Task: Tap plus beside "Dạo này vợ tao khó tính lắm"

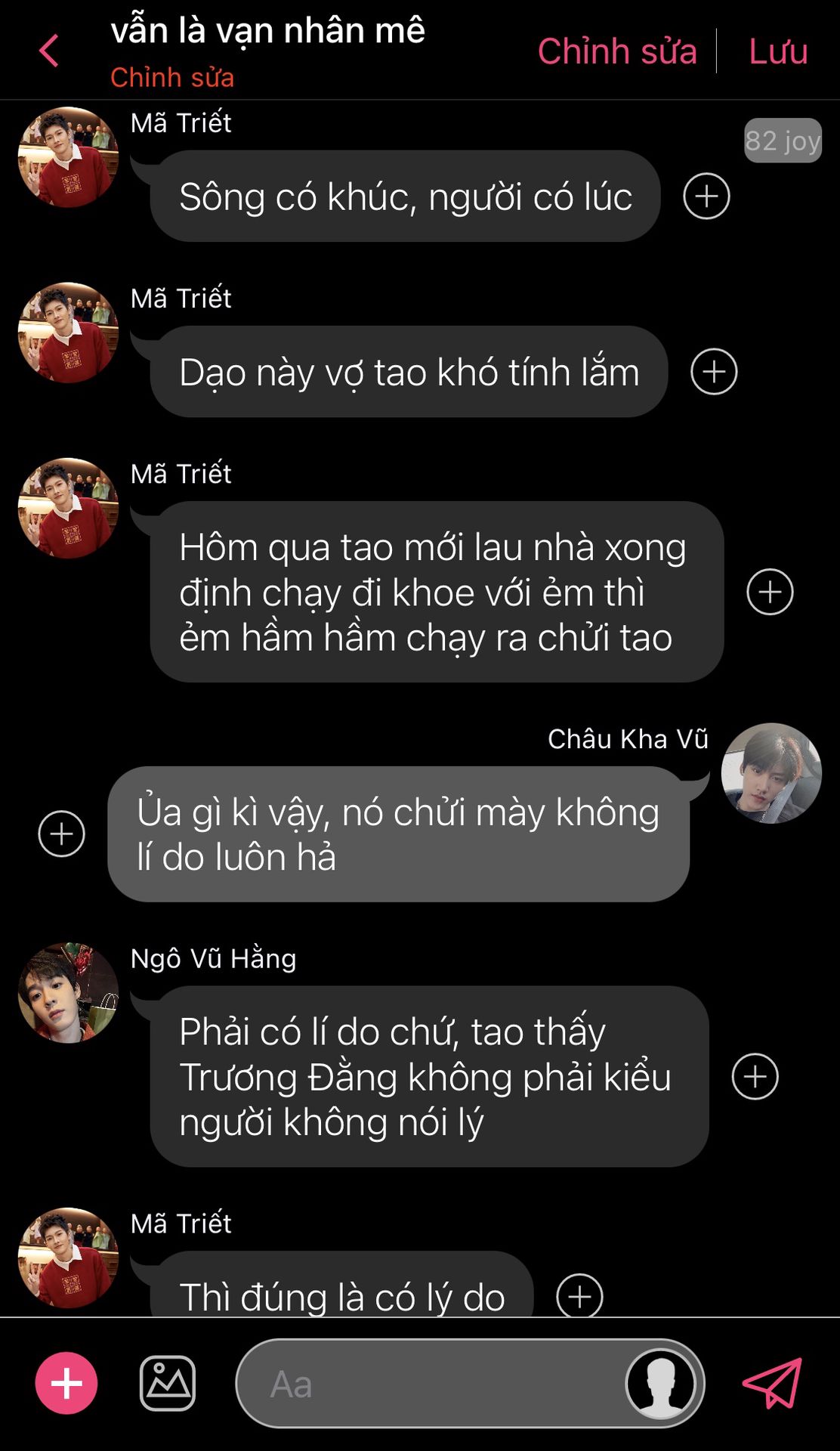Action: pos(714,372)
